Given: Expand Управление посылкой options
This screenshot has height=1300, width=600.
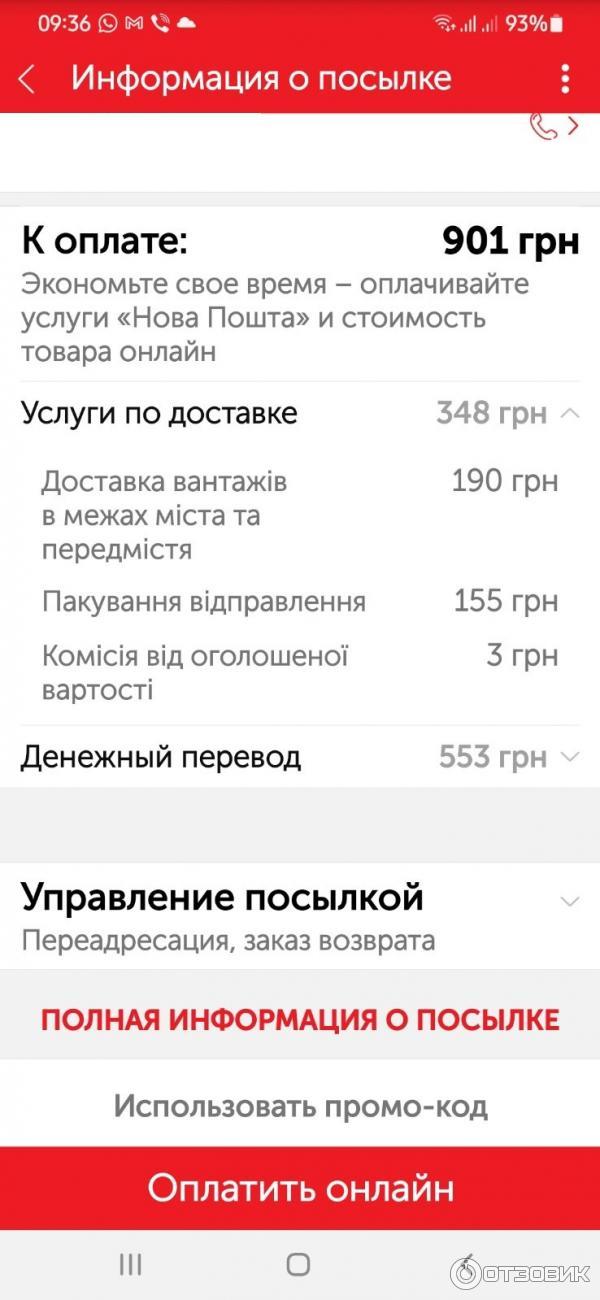Looking at the screenshot, I should tap(569, 900).
